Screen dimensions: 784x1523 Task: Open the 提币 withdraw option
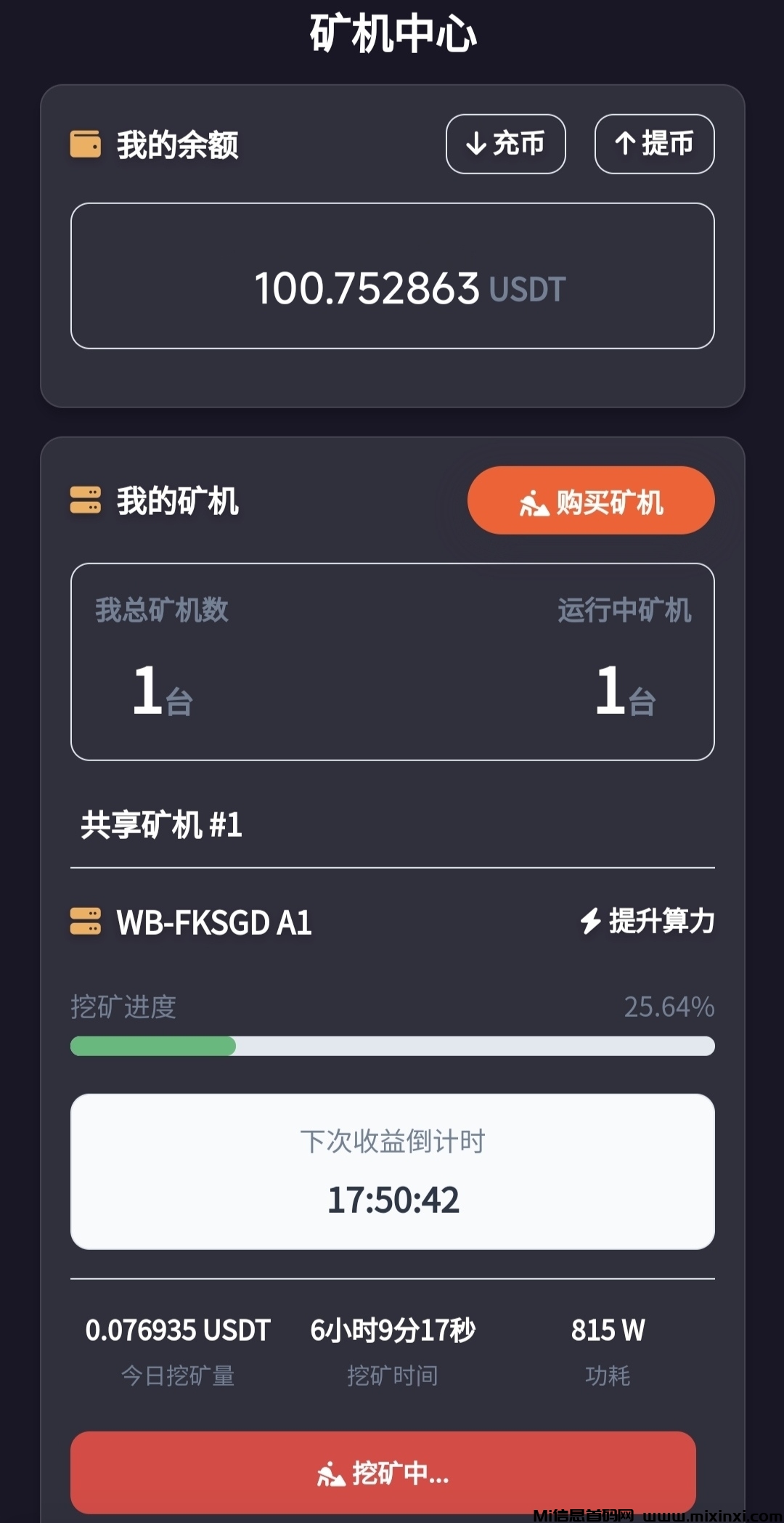(653, 145)
